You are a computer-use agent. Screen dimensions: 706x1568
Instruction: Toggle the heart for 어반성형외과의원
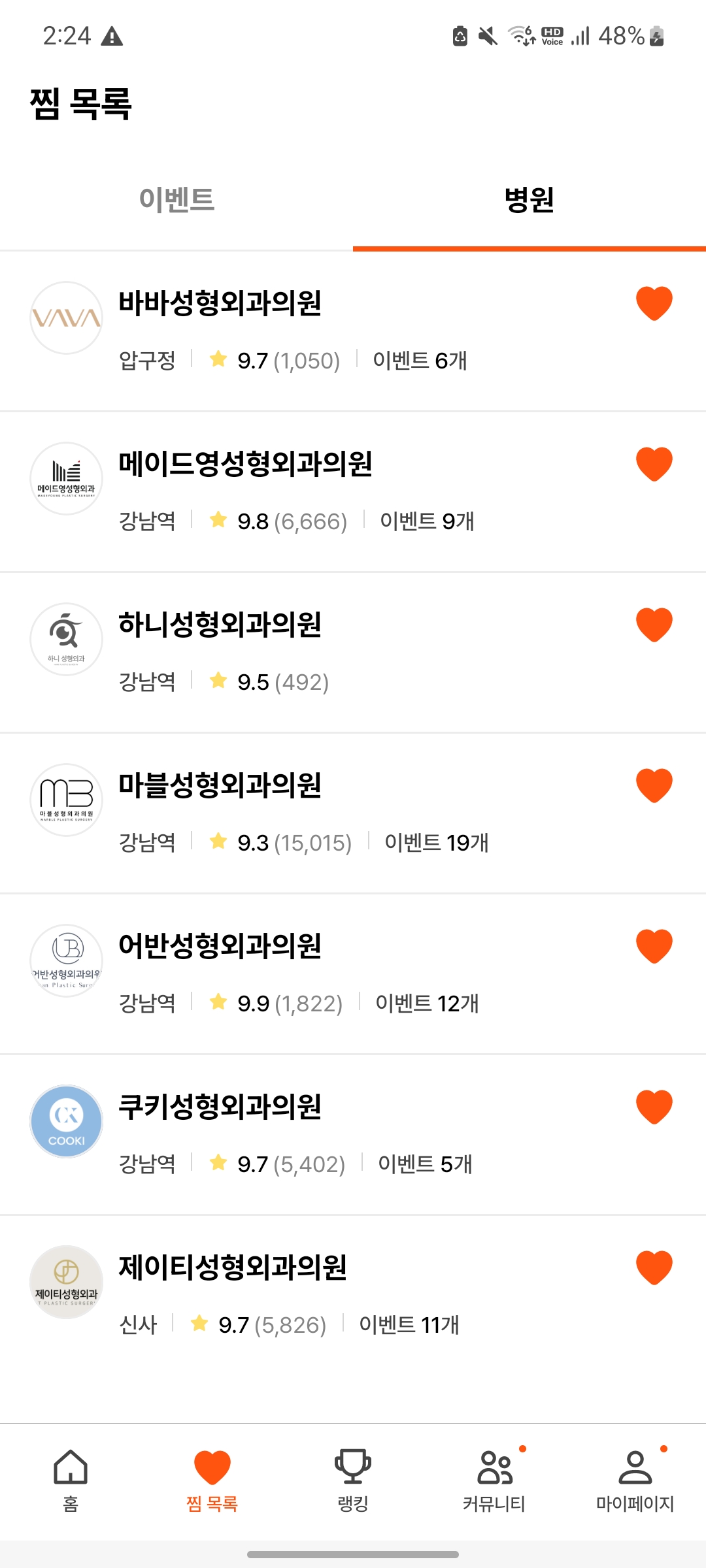coord(654,947)
